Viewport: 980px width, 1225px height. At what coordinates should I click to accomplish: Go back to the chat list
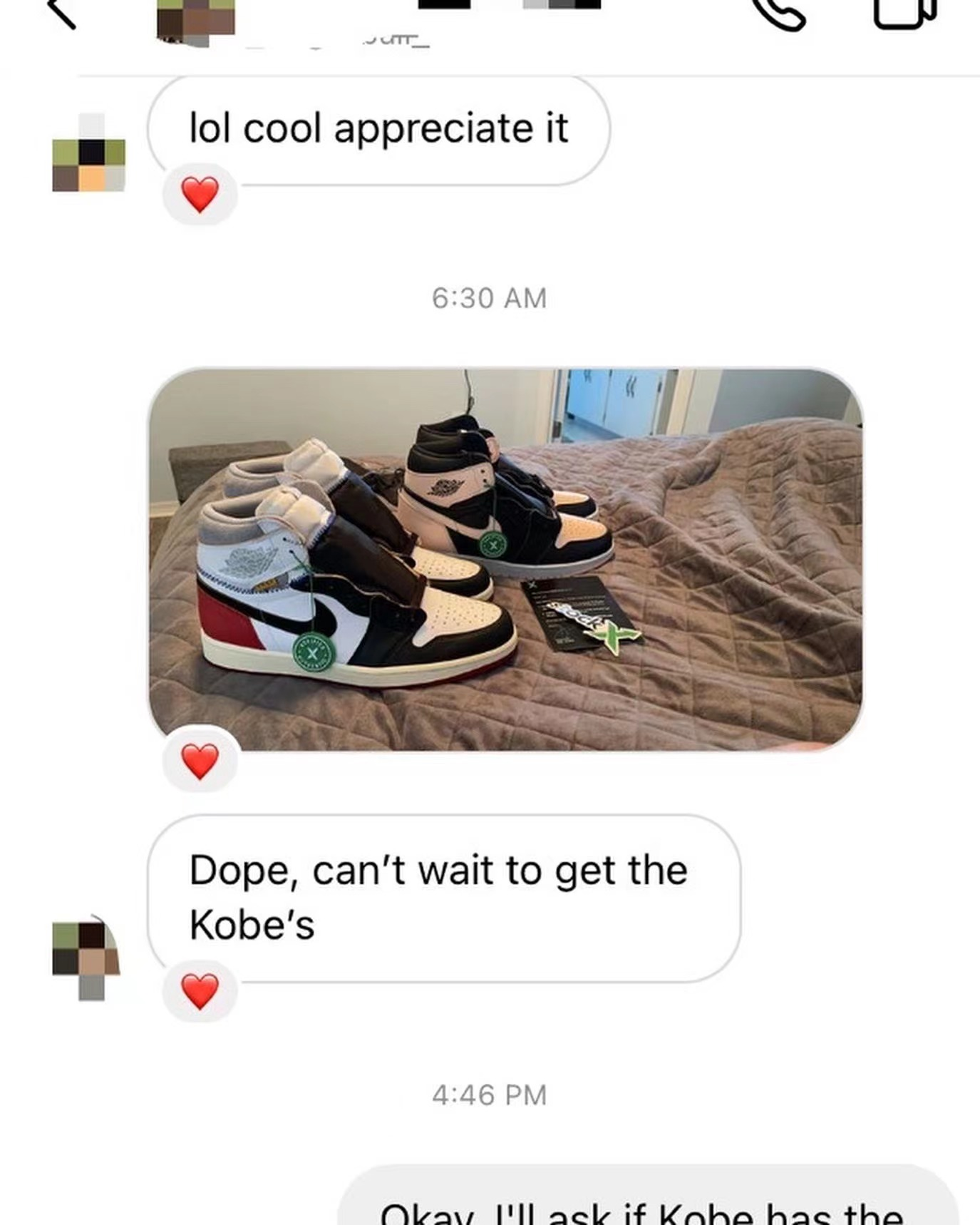pyautogui.click(x=63, y=13)
